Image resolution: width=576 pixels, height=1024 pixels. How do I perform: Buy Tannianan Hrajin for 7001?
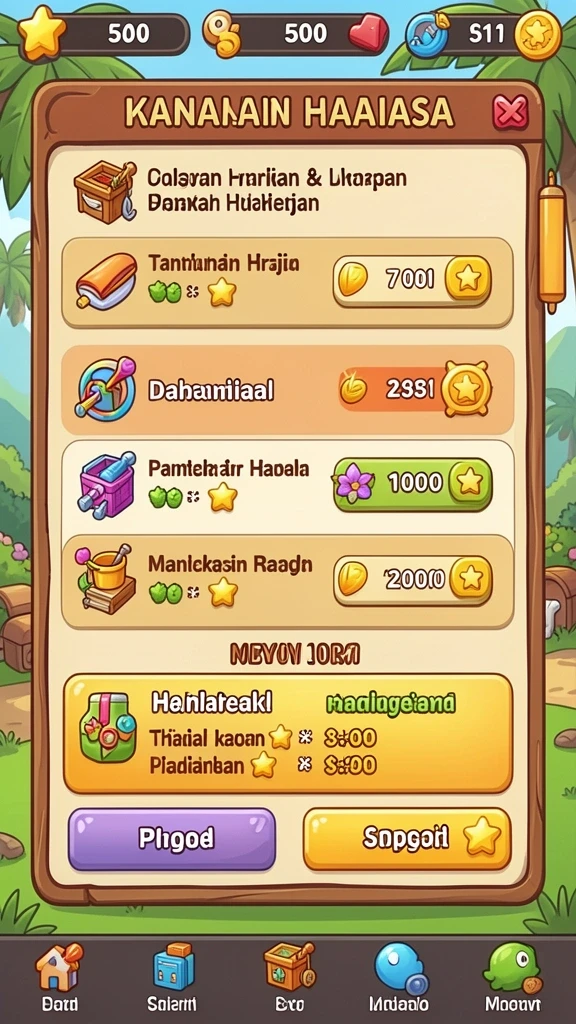[x=411, y=280]
